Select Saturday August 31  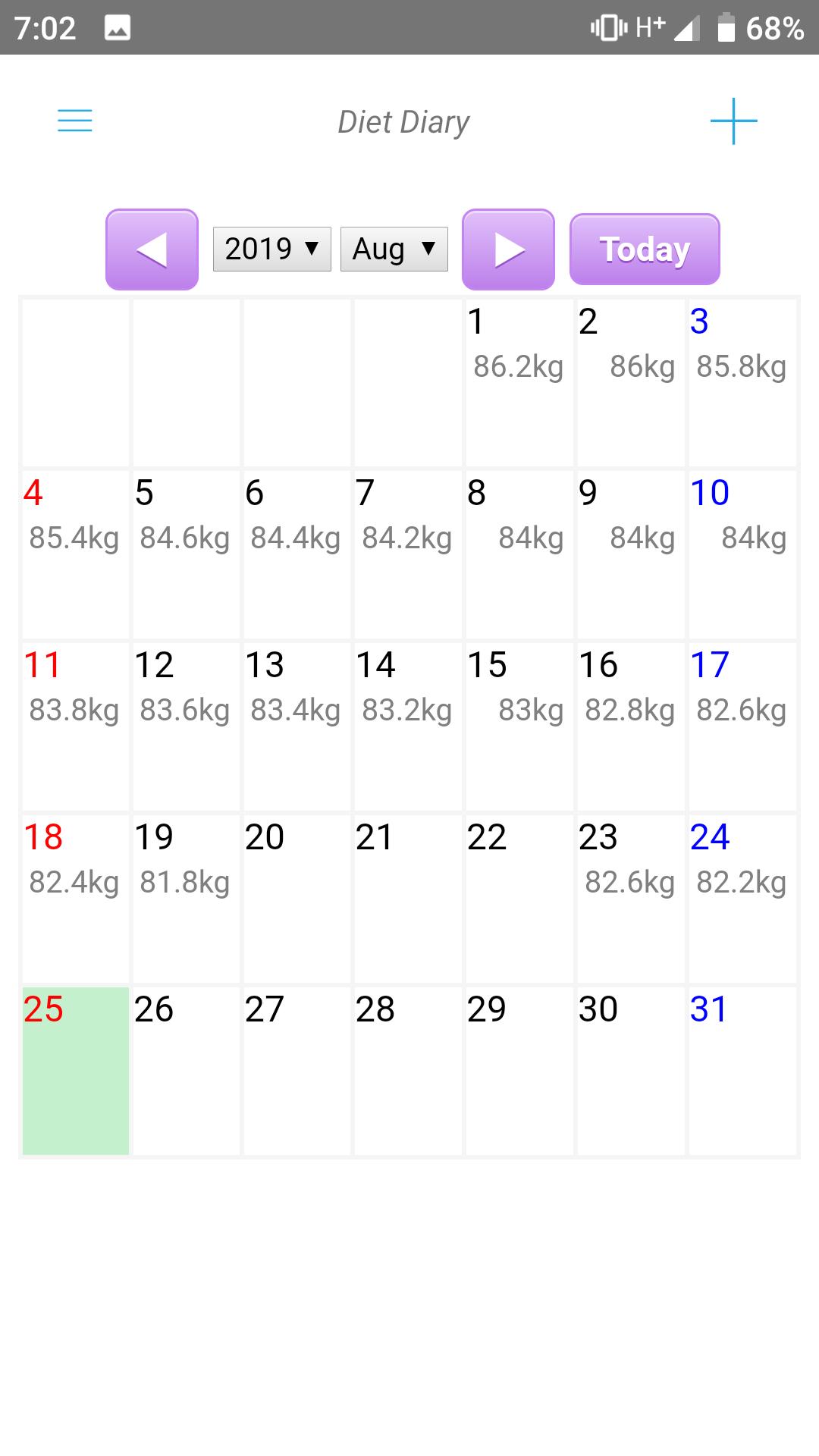[741, 1069]
